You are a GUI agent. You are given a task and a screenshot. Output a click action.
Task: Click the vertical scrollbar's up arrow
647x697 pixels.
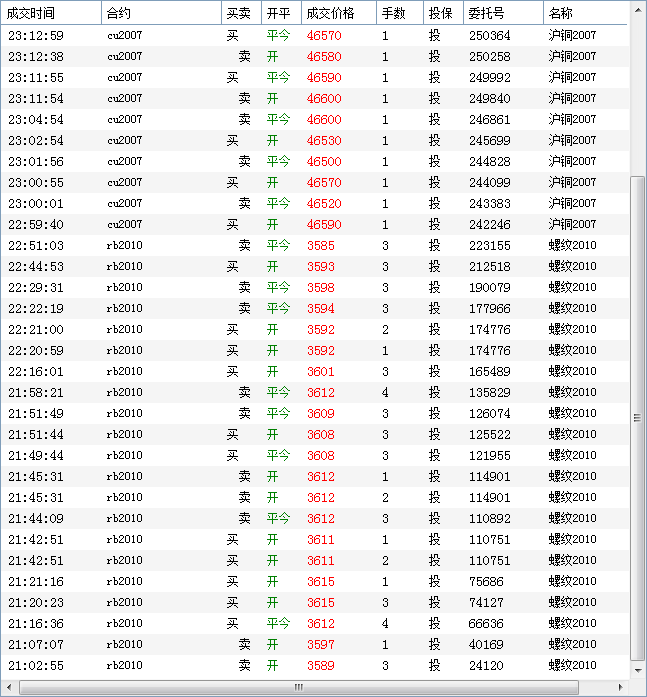[x=638, y=9]
